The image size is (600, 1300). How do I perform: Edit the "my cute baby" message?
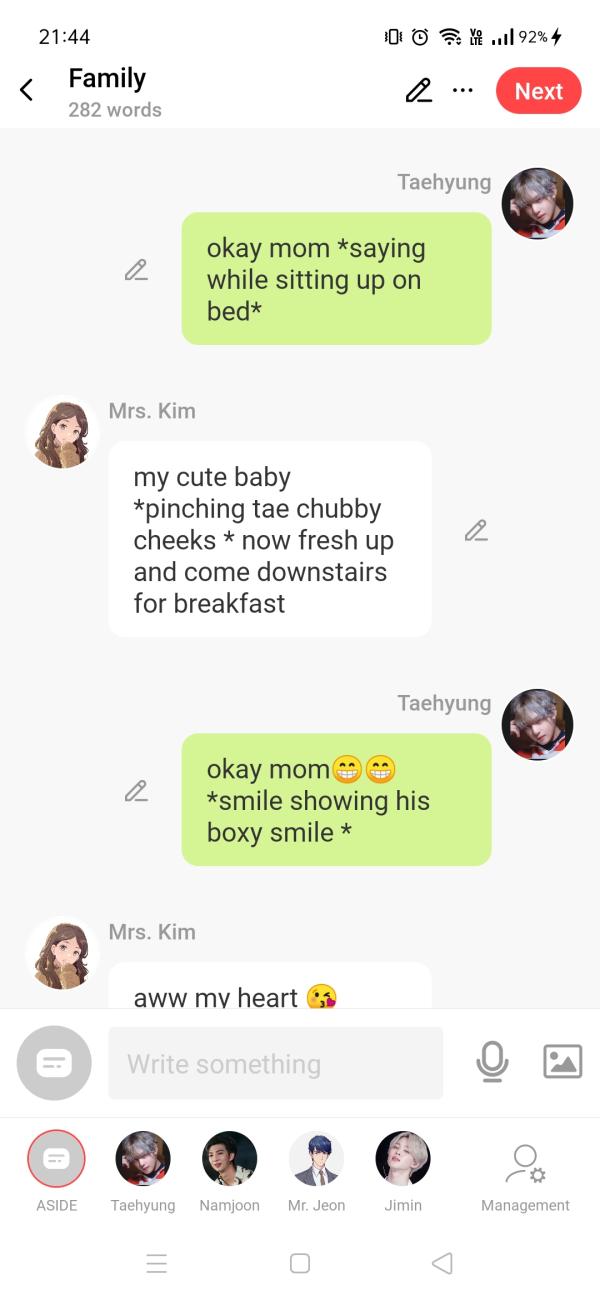click(x=476, y=531)
